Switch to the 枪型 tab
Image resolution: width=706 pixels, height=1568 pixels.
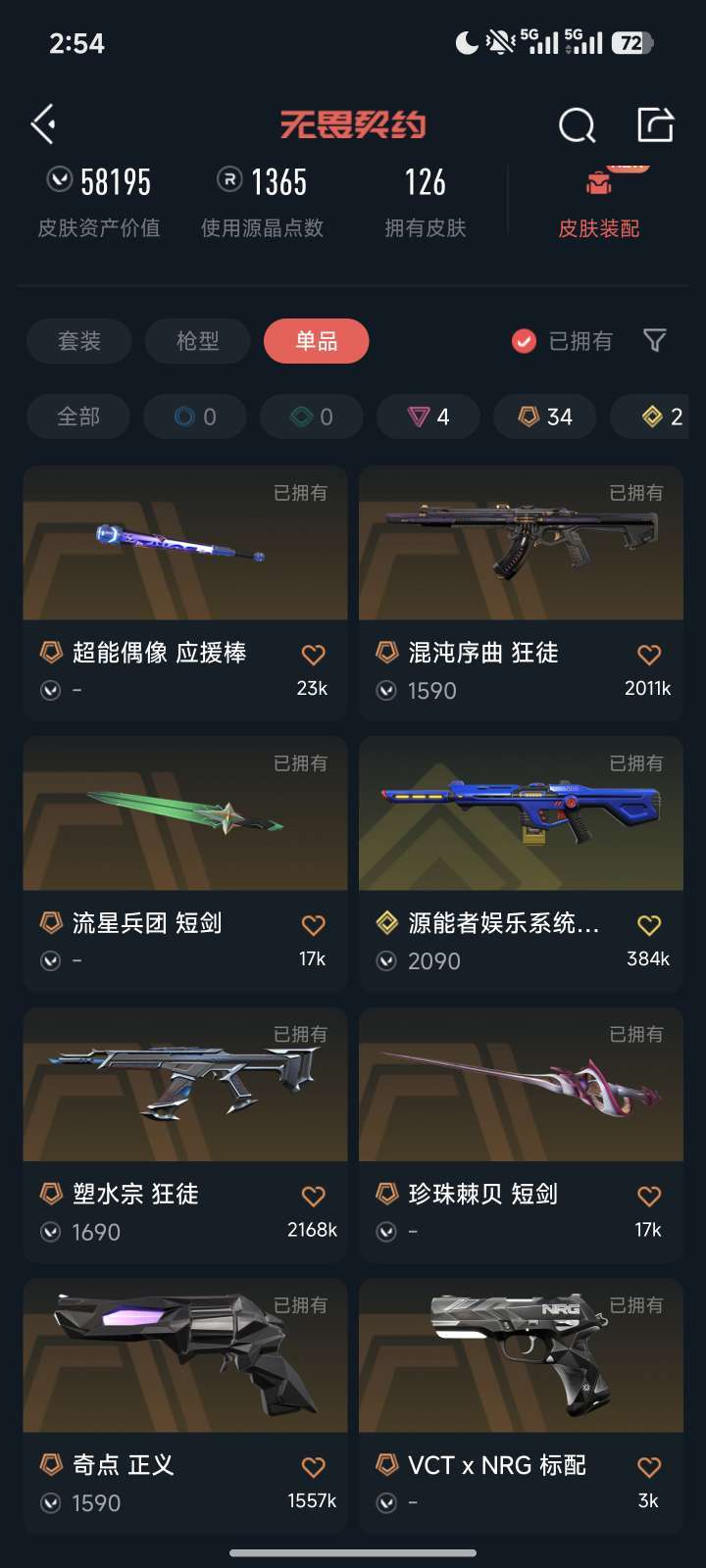(197, 341)
